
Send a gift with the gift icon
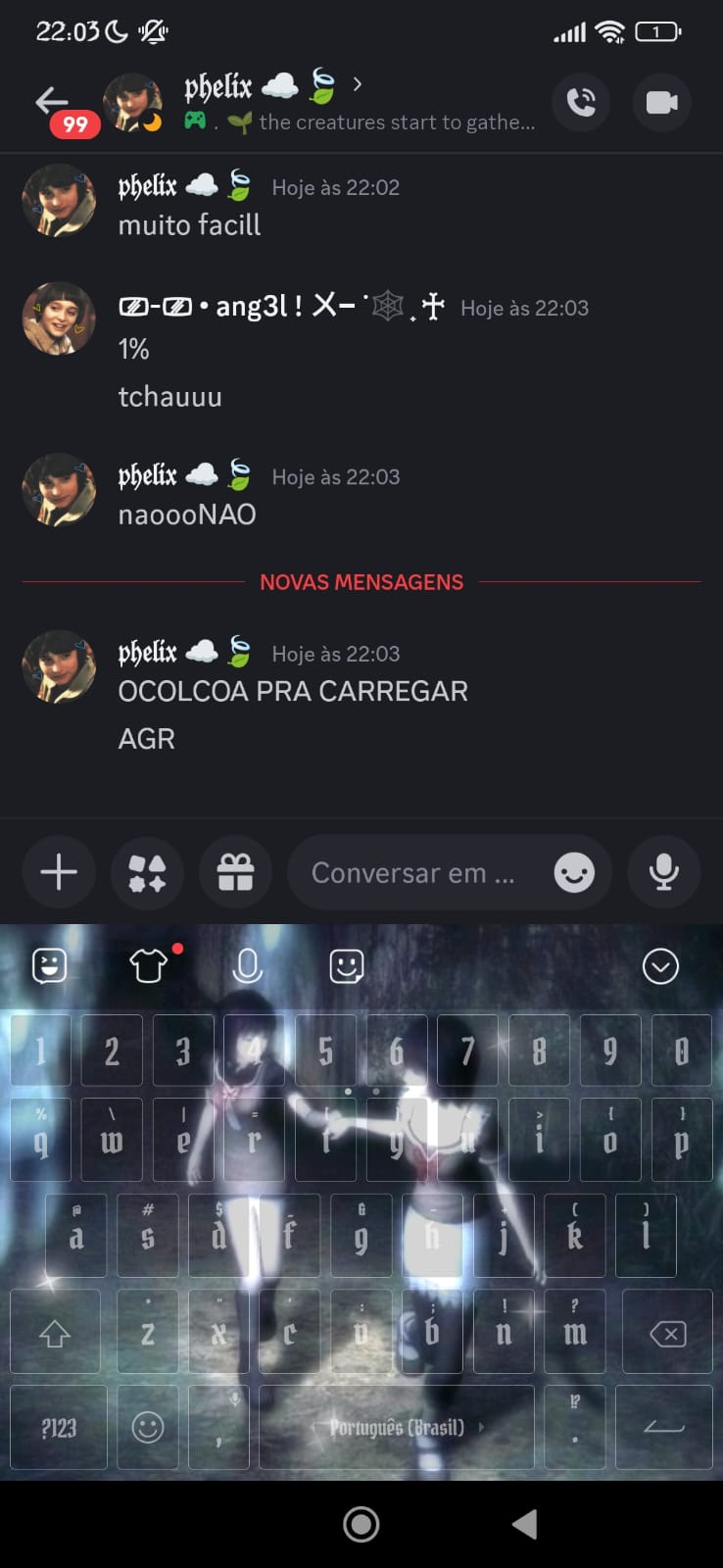[235, 871]
